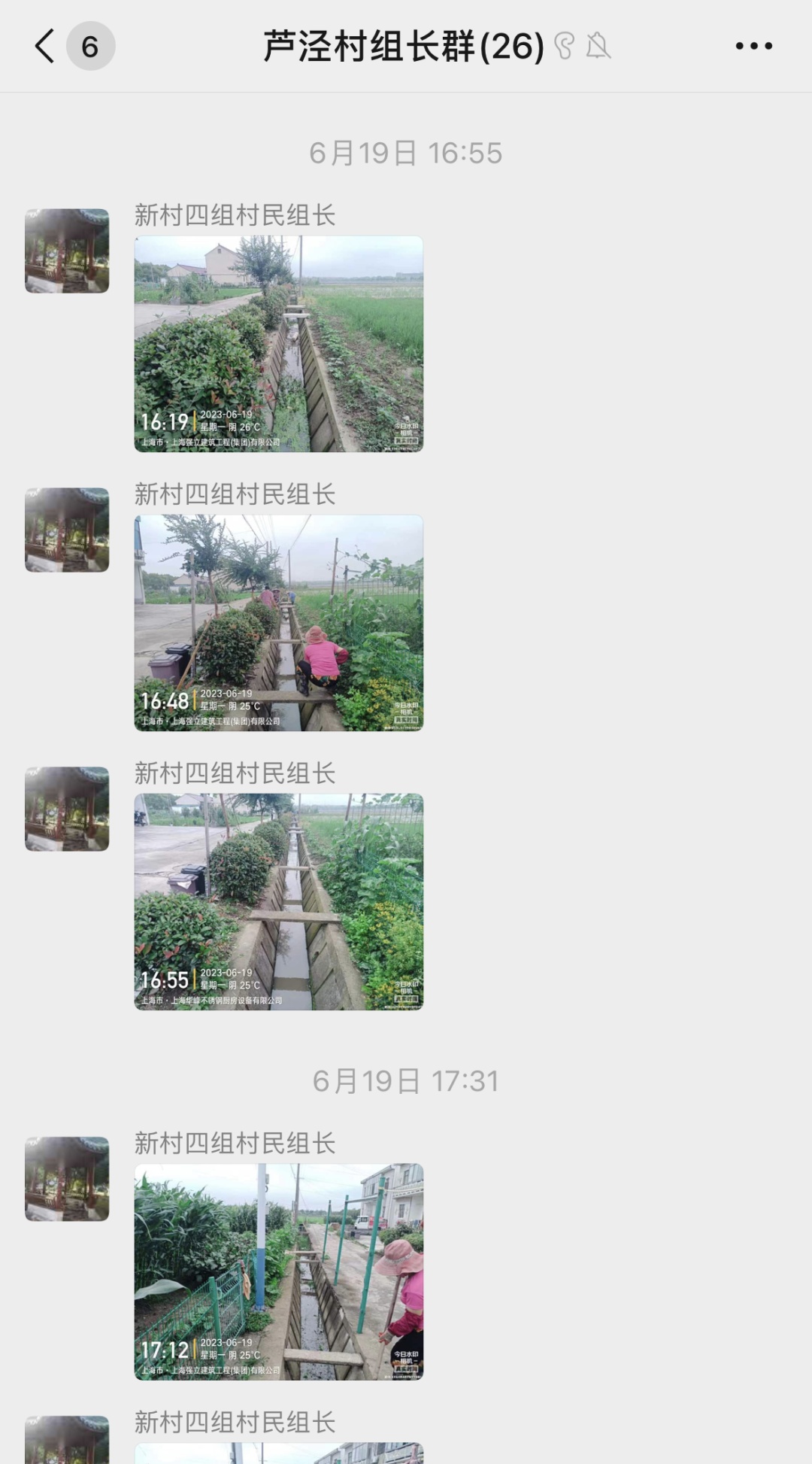Tap the sender avatar beside the 16:19 photo

pos(67,251)
